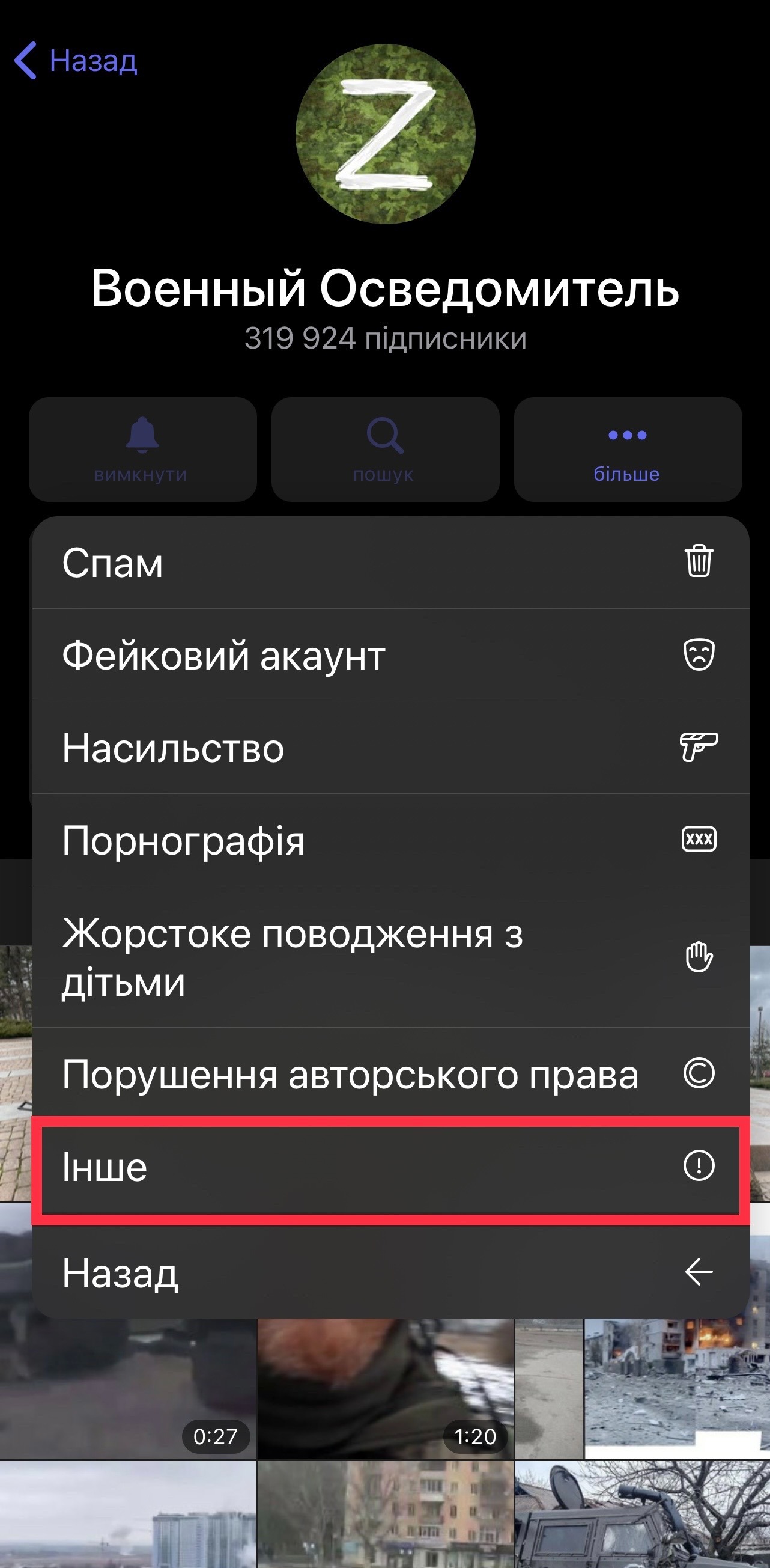Tap the більше three-dots button
Image resolution: width=770 pixels, height=1568 pixels.
[628, 449]
